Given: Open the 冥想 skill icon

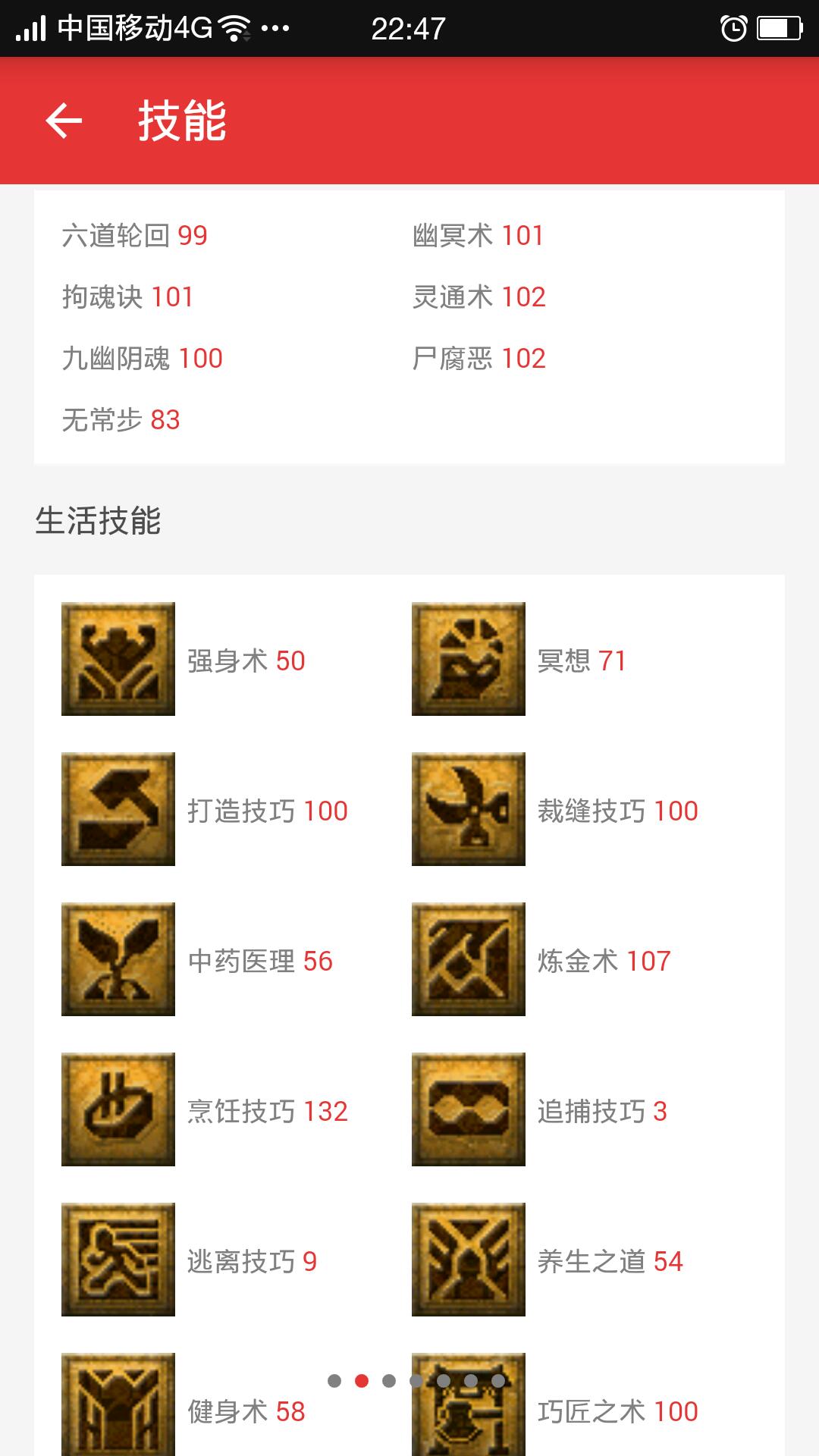Looking at the screenshot, I should 469,659.
